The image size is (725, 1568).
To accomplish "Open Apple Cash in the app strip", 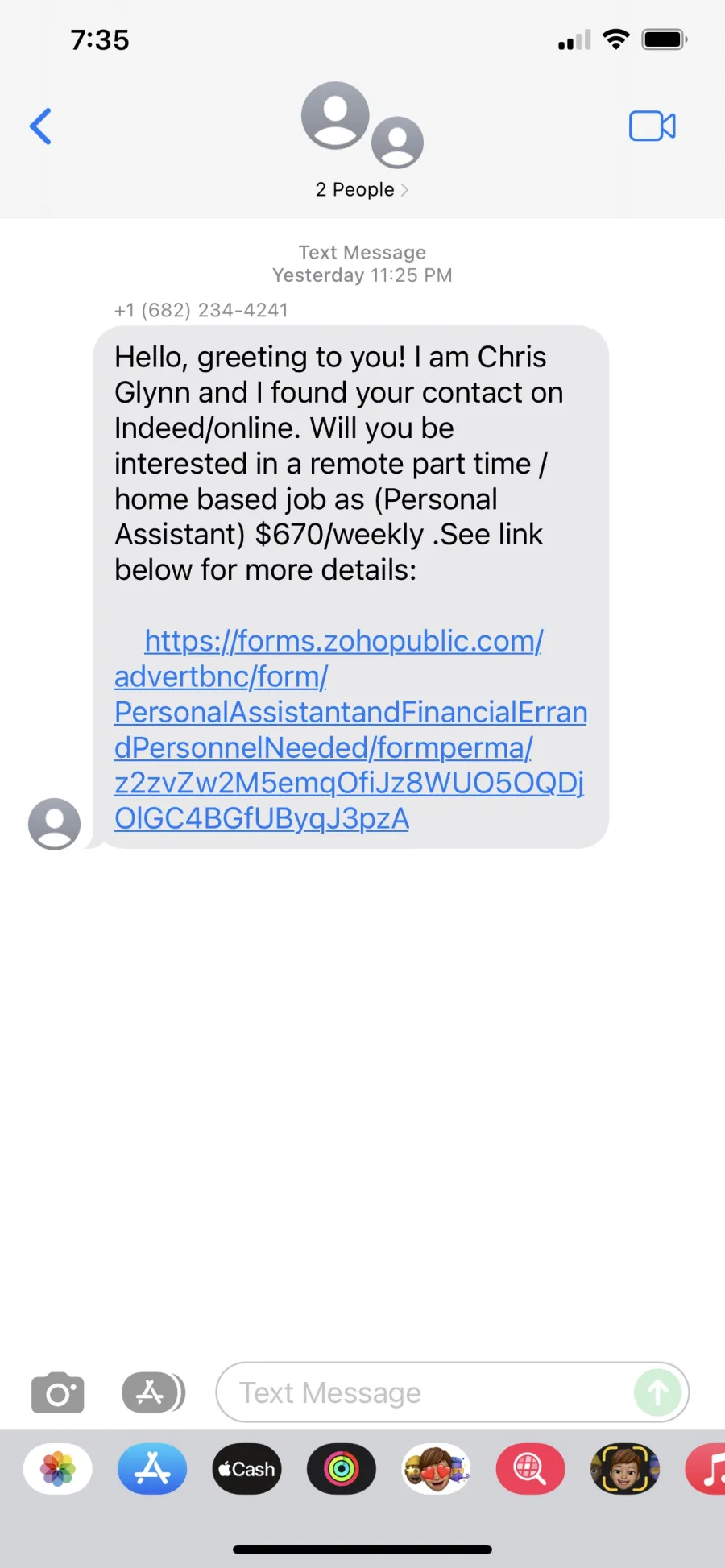I will (x=246, y=1469).
